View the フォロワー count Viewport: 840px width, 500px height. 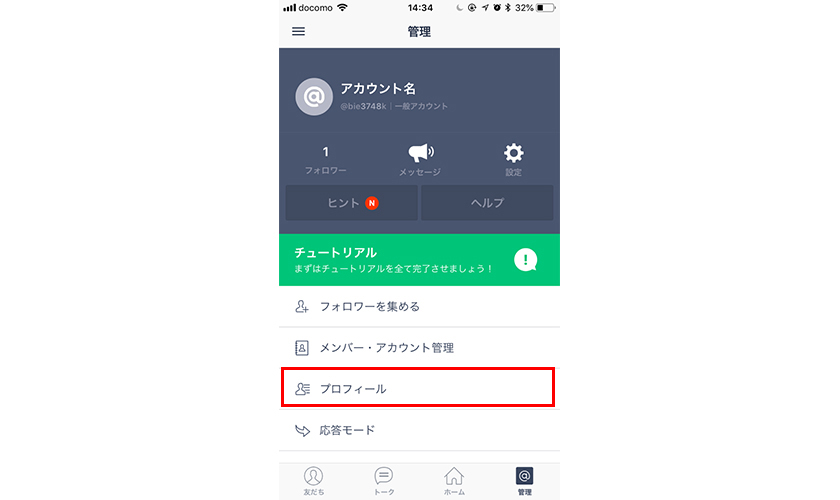click(x=325, y=160)
